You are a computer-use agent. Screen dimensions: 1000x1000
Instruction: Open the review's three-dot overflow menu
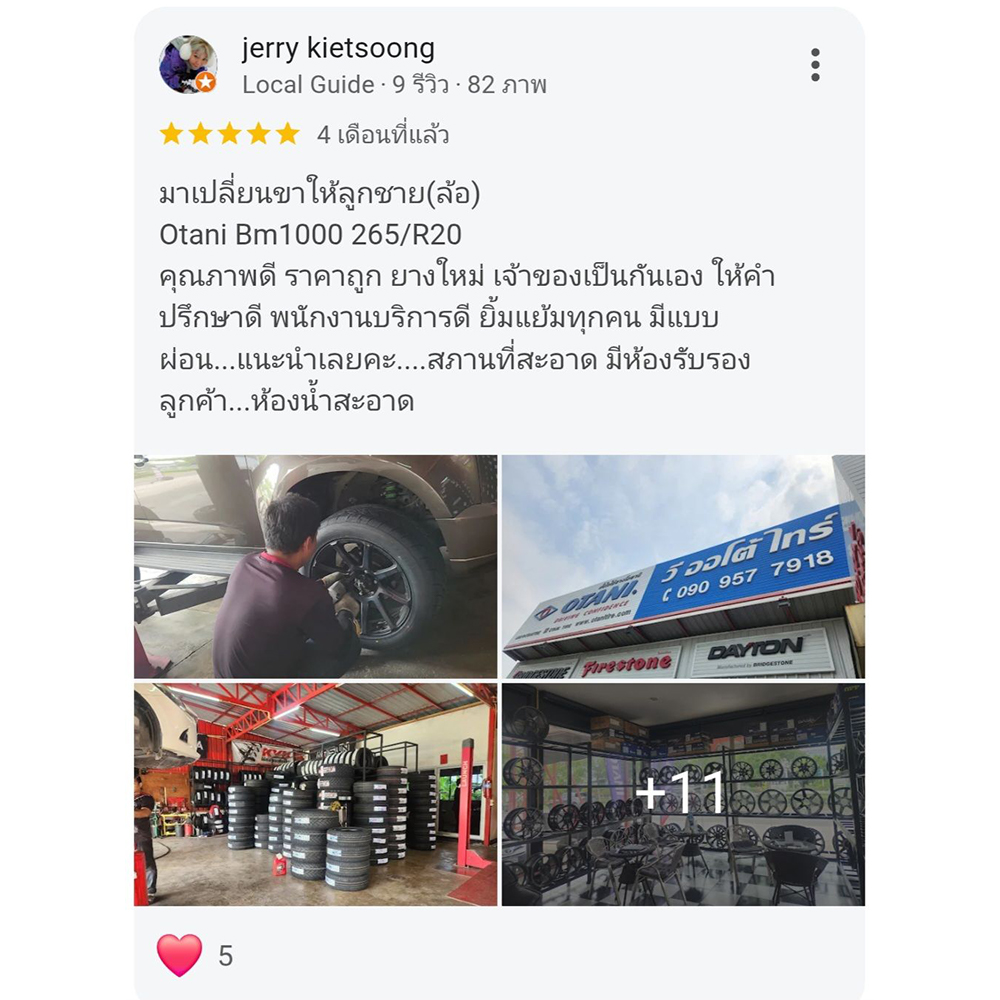pos(815,65)
